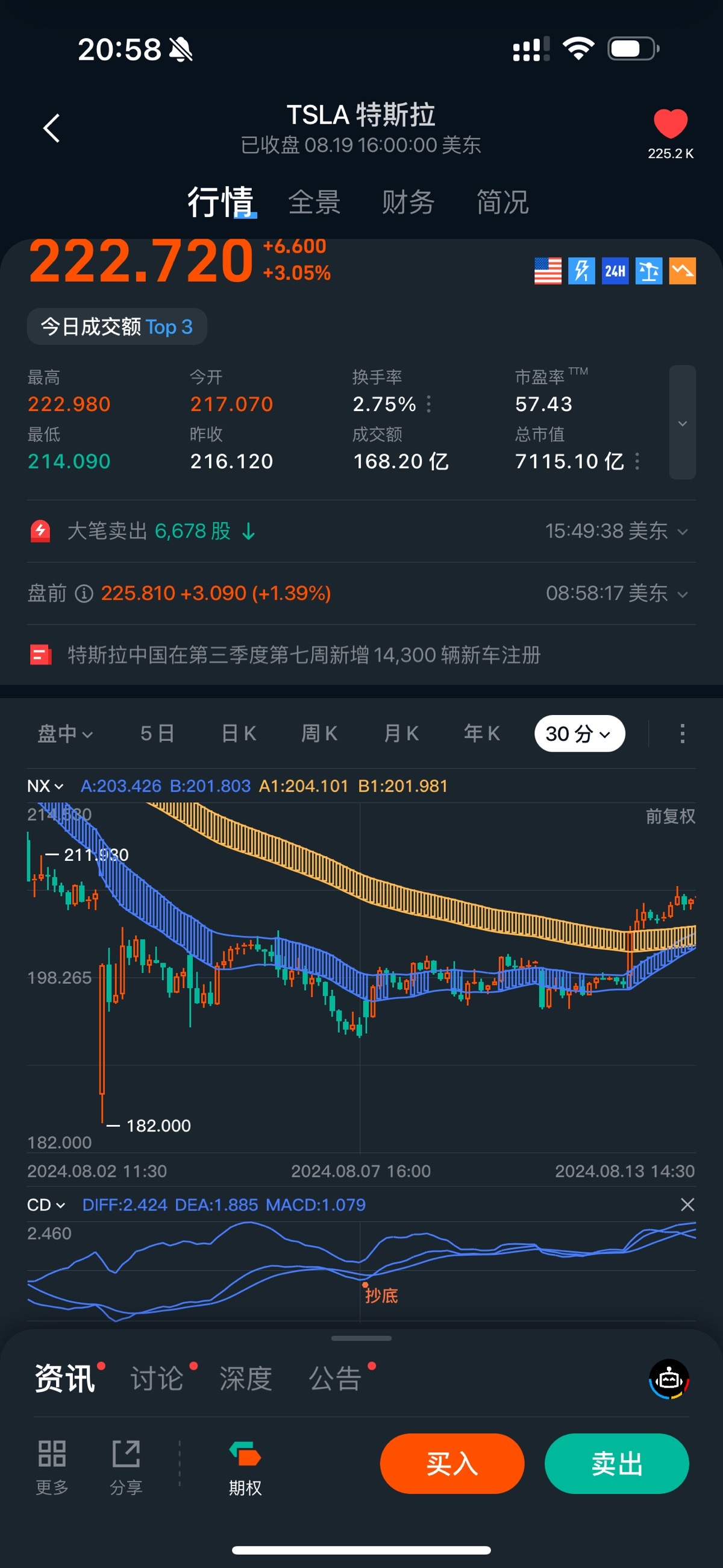The height and width of the screenshot is (1568, 723).
Task: Switch chart to 5日 view
Action: [x=157, y=734]
